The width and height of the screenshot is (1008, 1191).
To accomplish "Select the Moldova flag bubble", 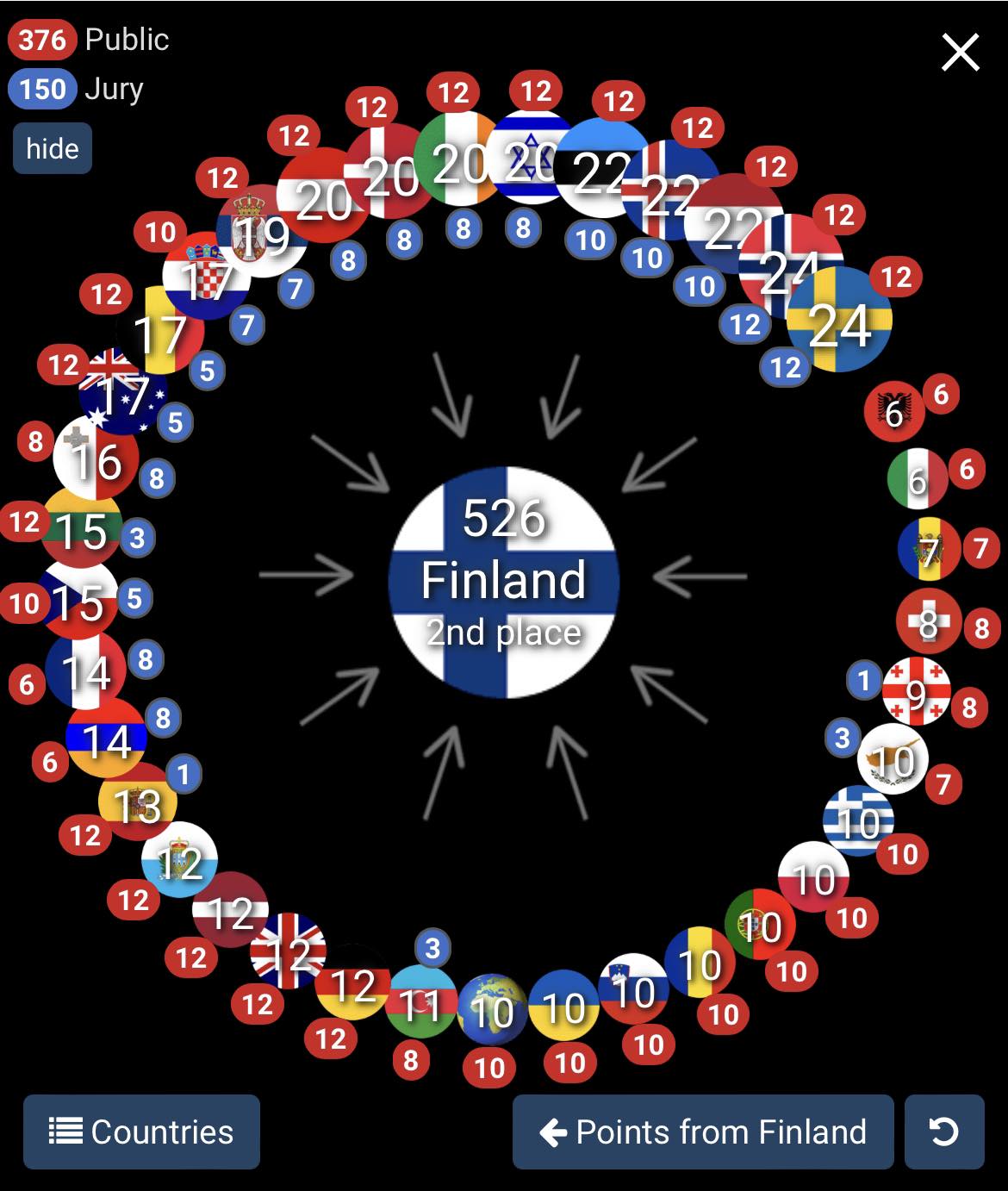I will (928, 549).
